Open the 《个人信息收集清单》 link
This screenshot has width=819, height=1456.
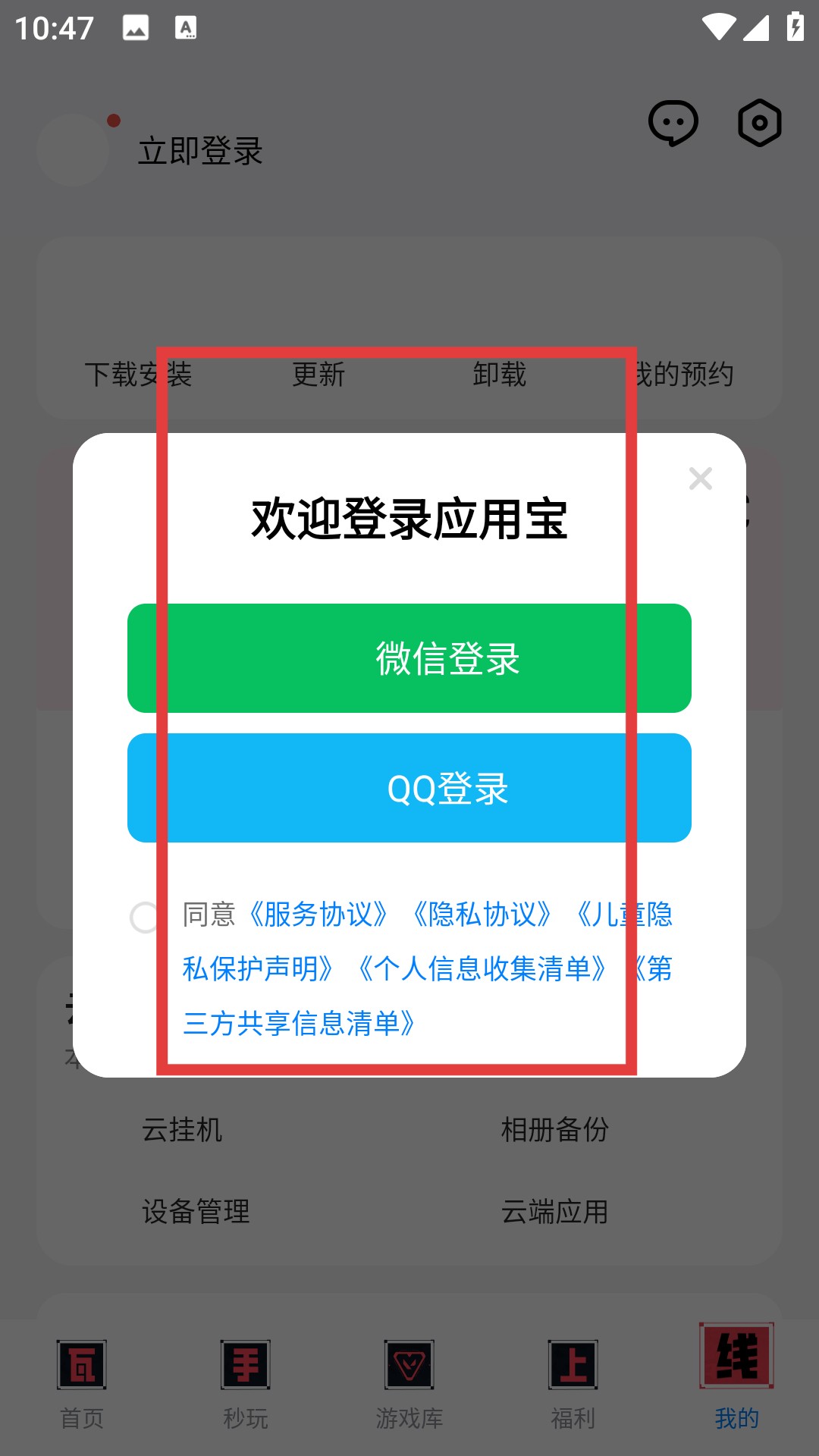[x=482, y=969]
